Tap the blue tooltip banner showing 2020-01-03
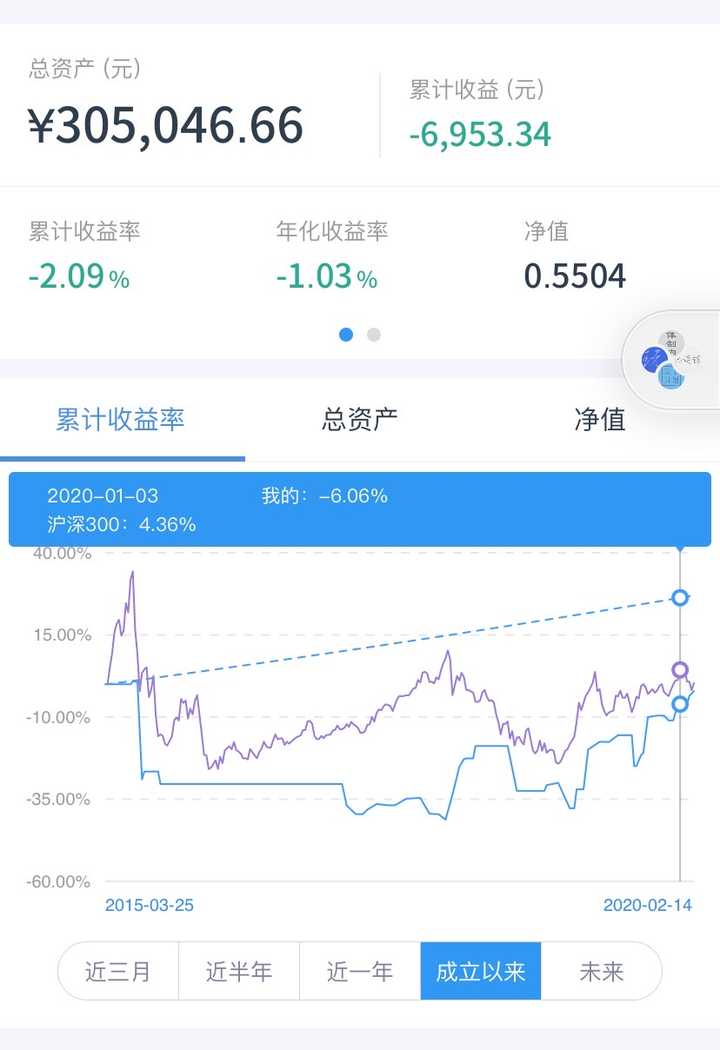Viewport: 720px width, 1050px height. [360, 509]
